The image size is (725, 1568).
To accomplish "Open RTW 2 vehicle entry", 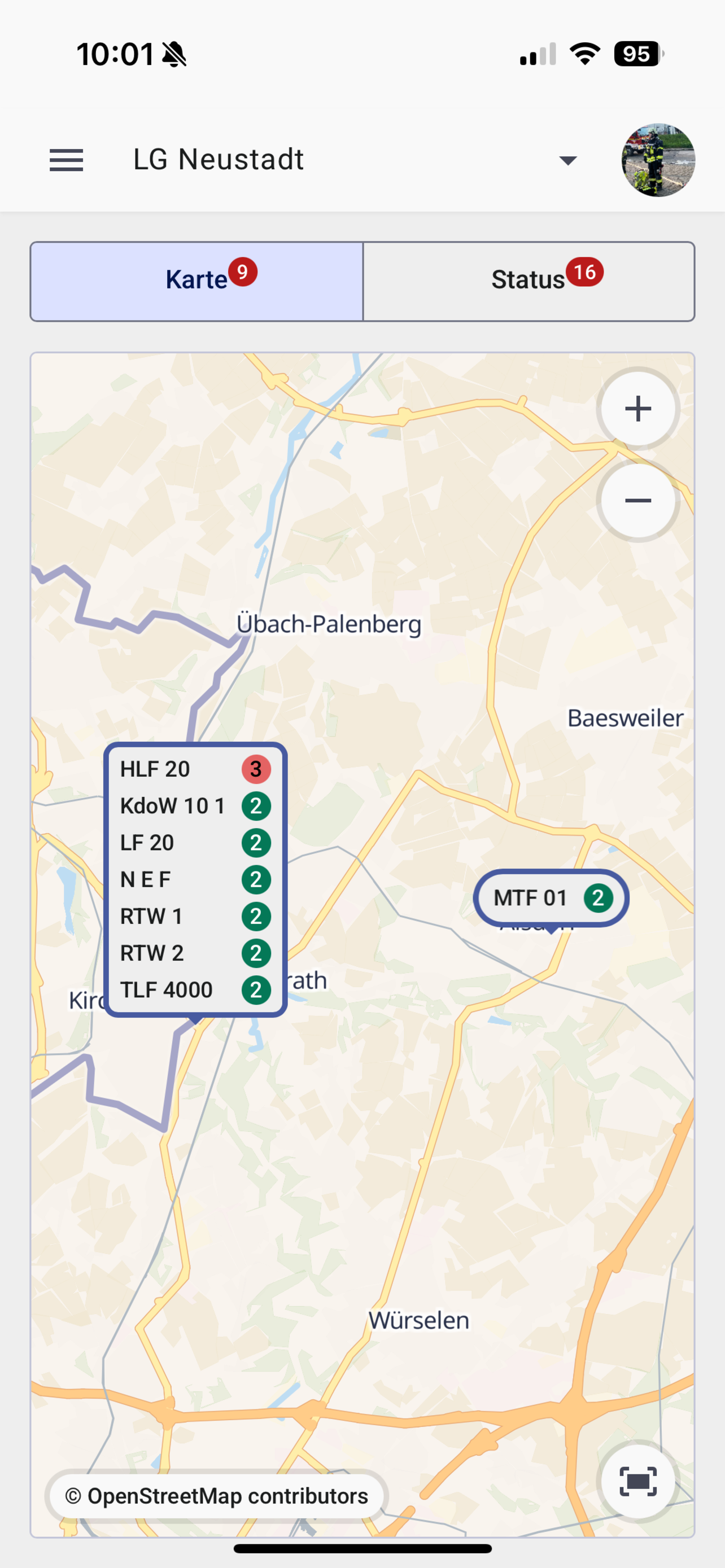I will [195, 953].
